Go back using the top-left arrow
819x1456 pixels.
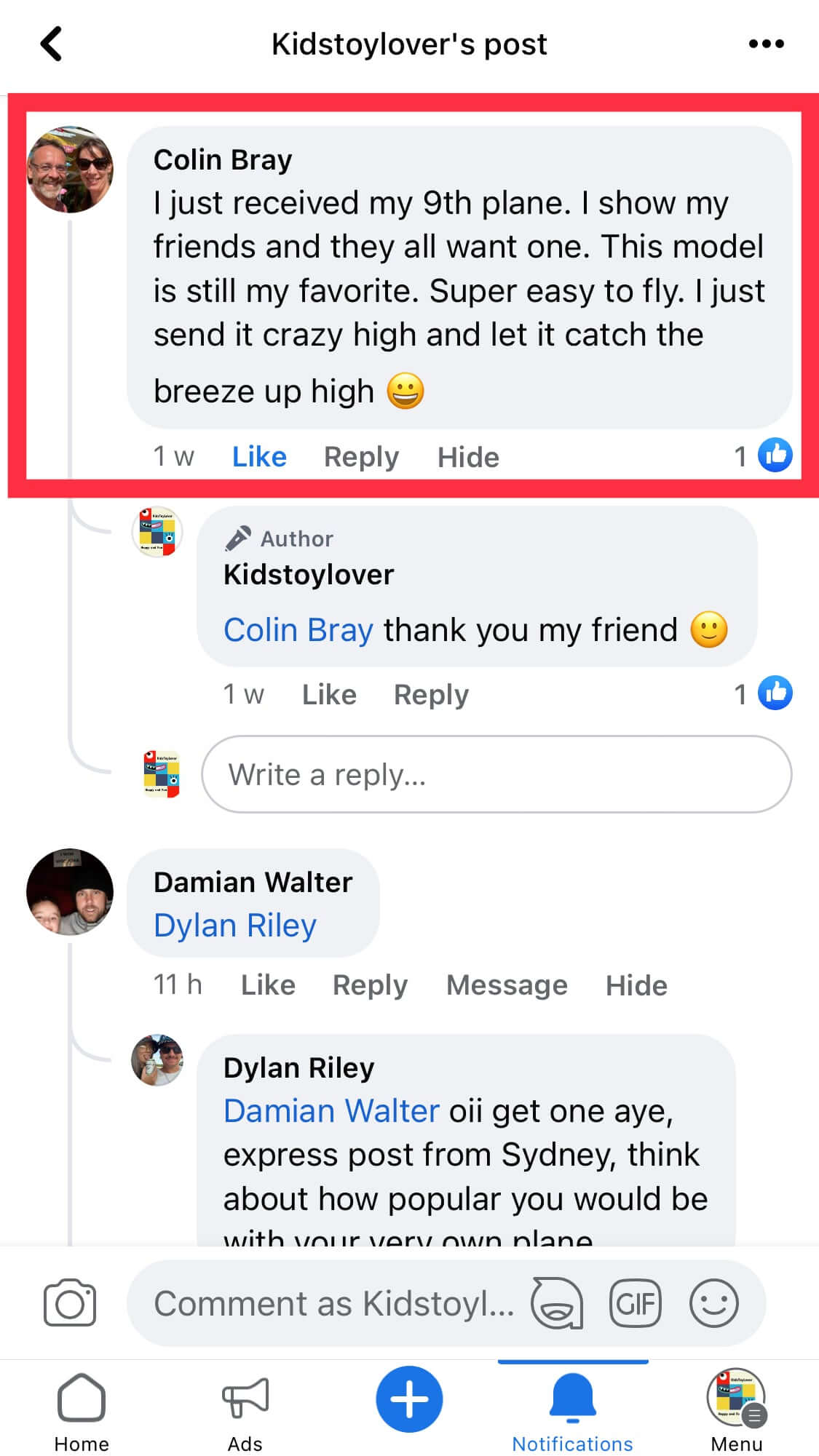tap(51, 44)
